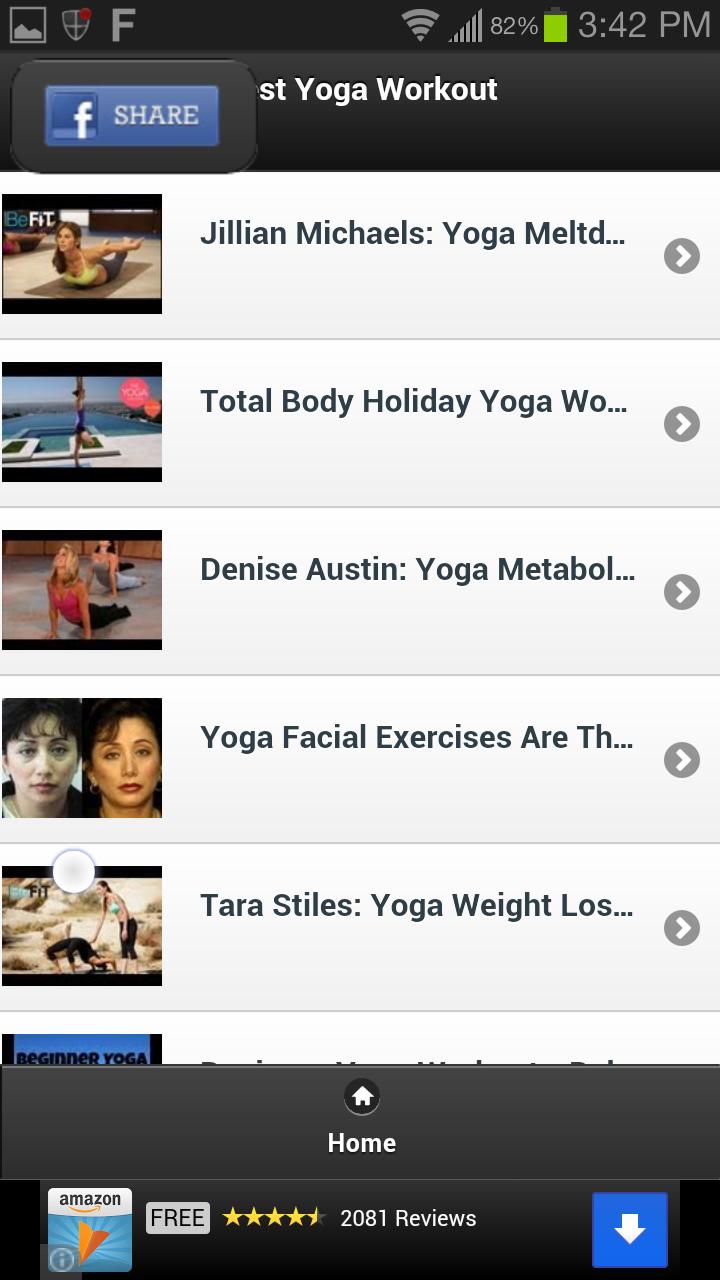Image resolution: width=720 pixels, height=1280 pixels.
Task: Open the Jillian Michaels Yoga Meltdown thumbnail
Action: (x=81, y=253)
